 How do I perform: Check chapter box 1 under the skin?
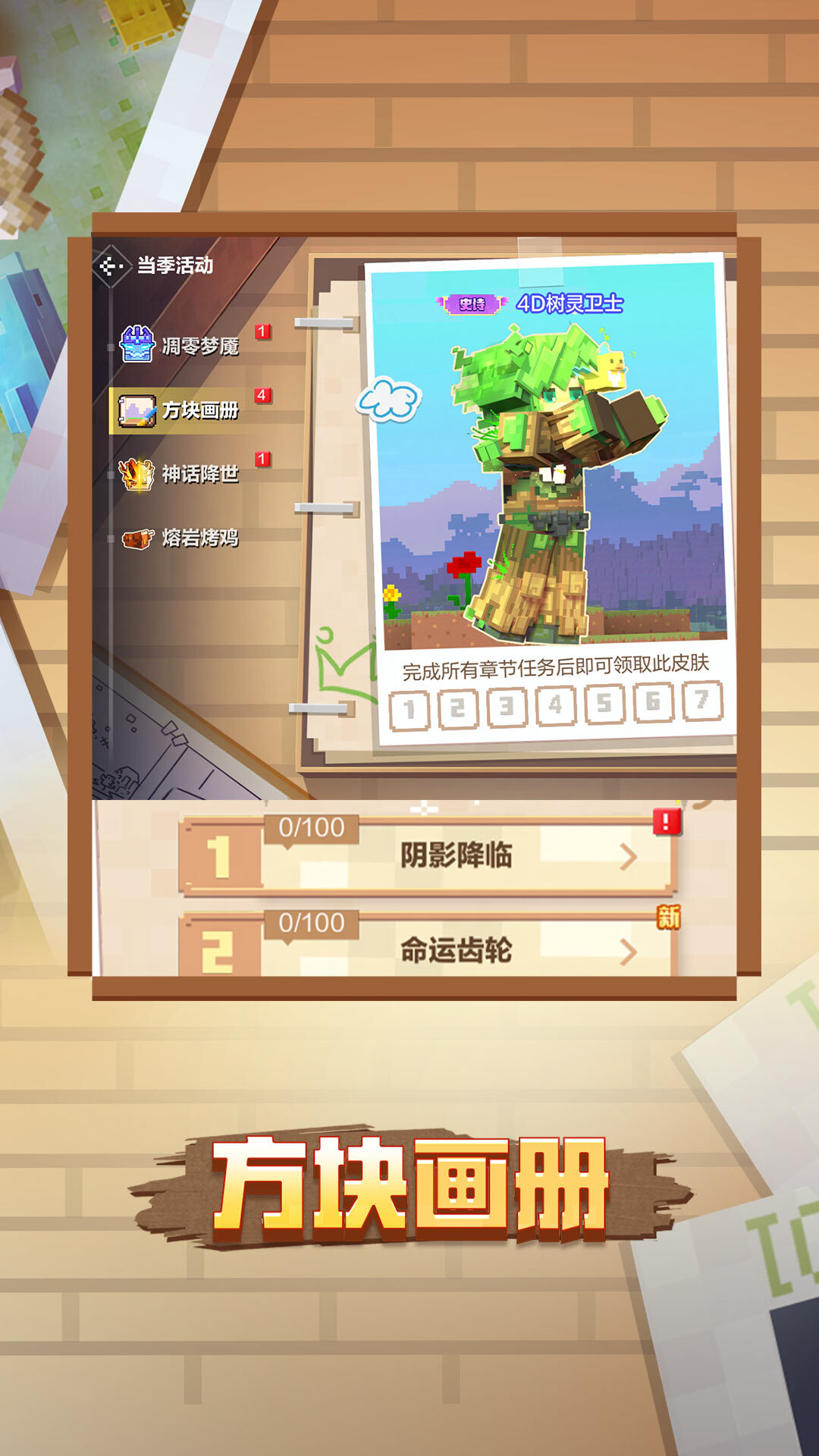409,707
